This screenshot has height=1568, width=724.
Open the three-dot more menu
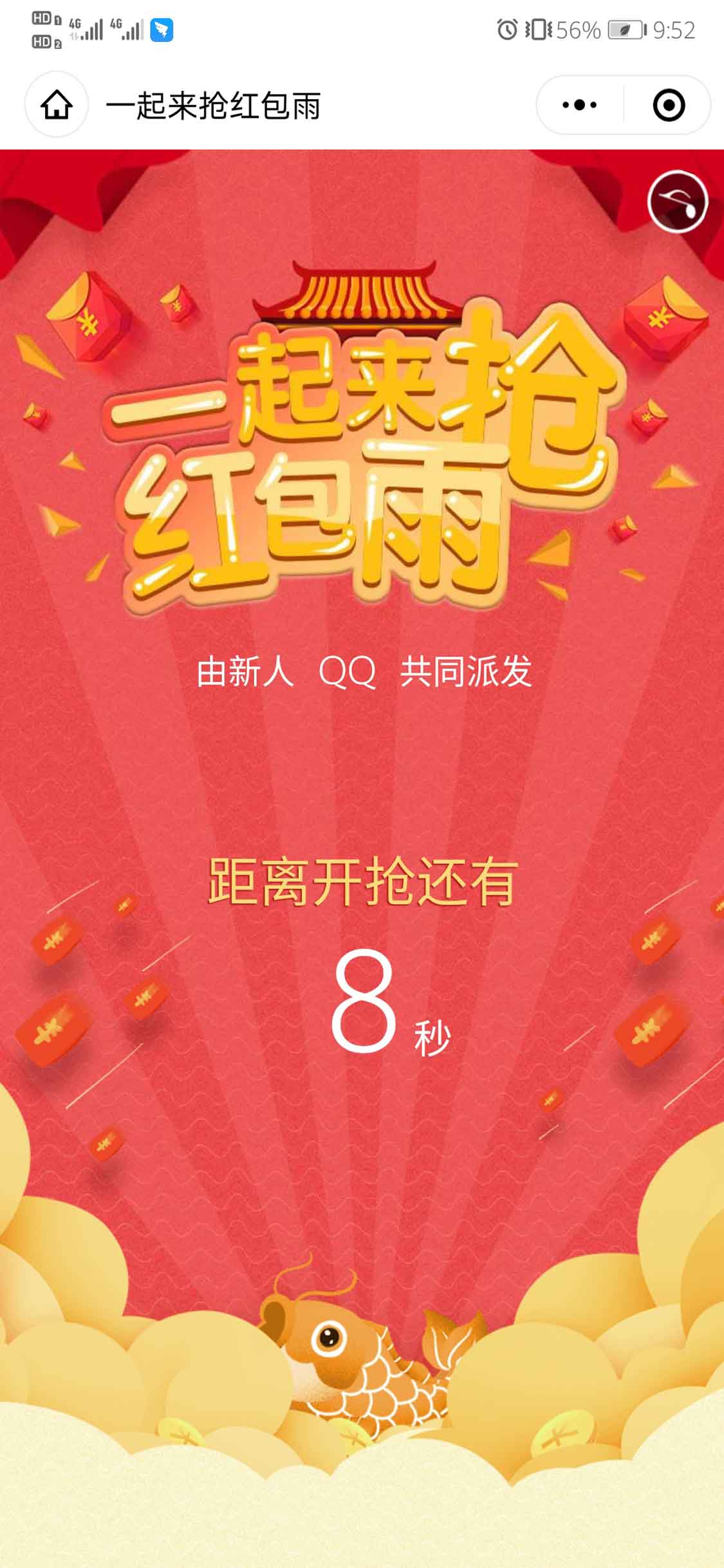(579, 105)
